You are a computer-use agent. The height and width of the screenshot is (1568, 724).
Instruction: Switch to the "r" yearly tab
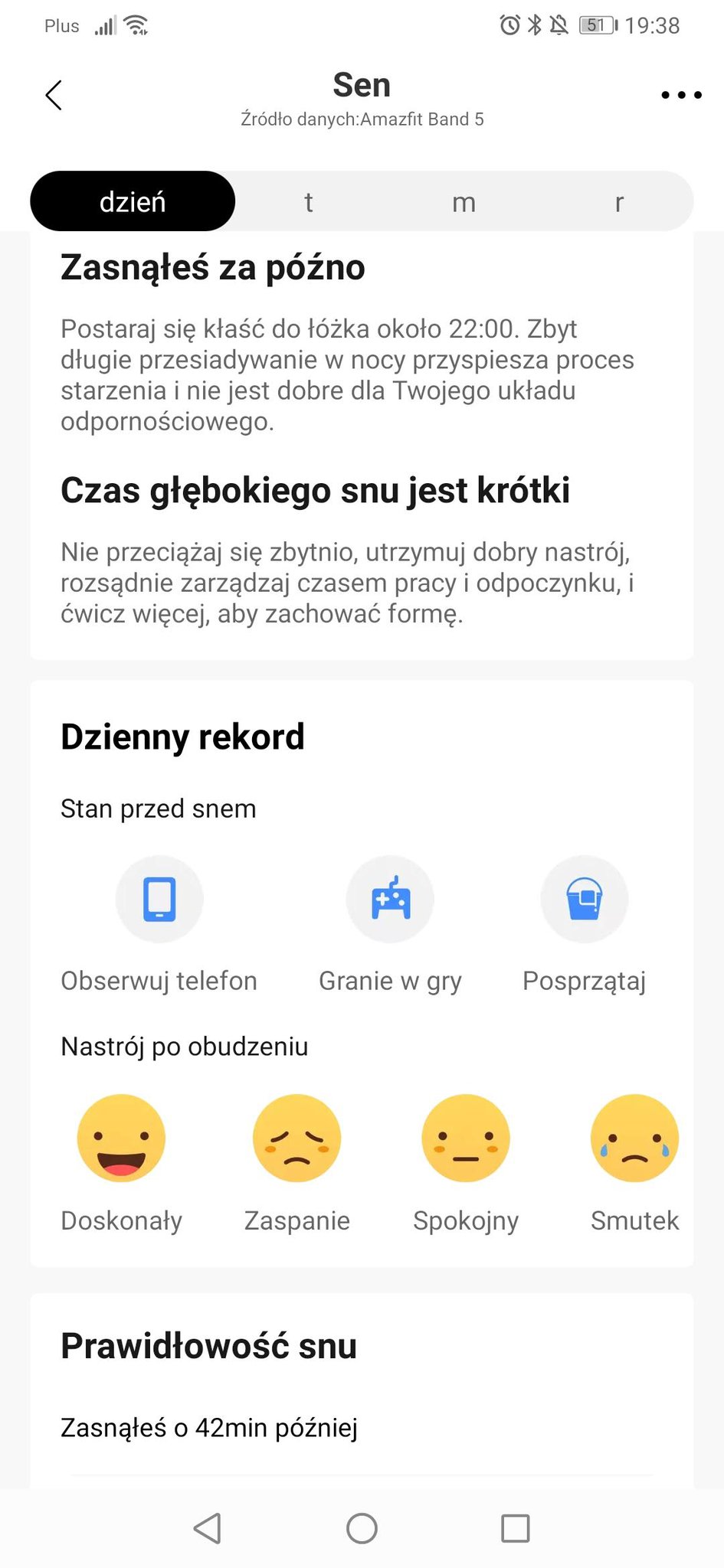tap(619, 202)
